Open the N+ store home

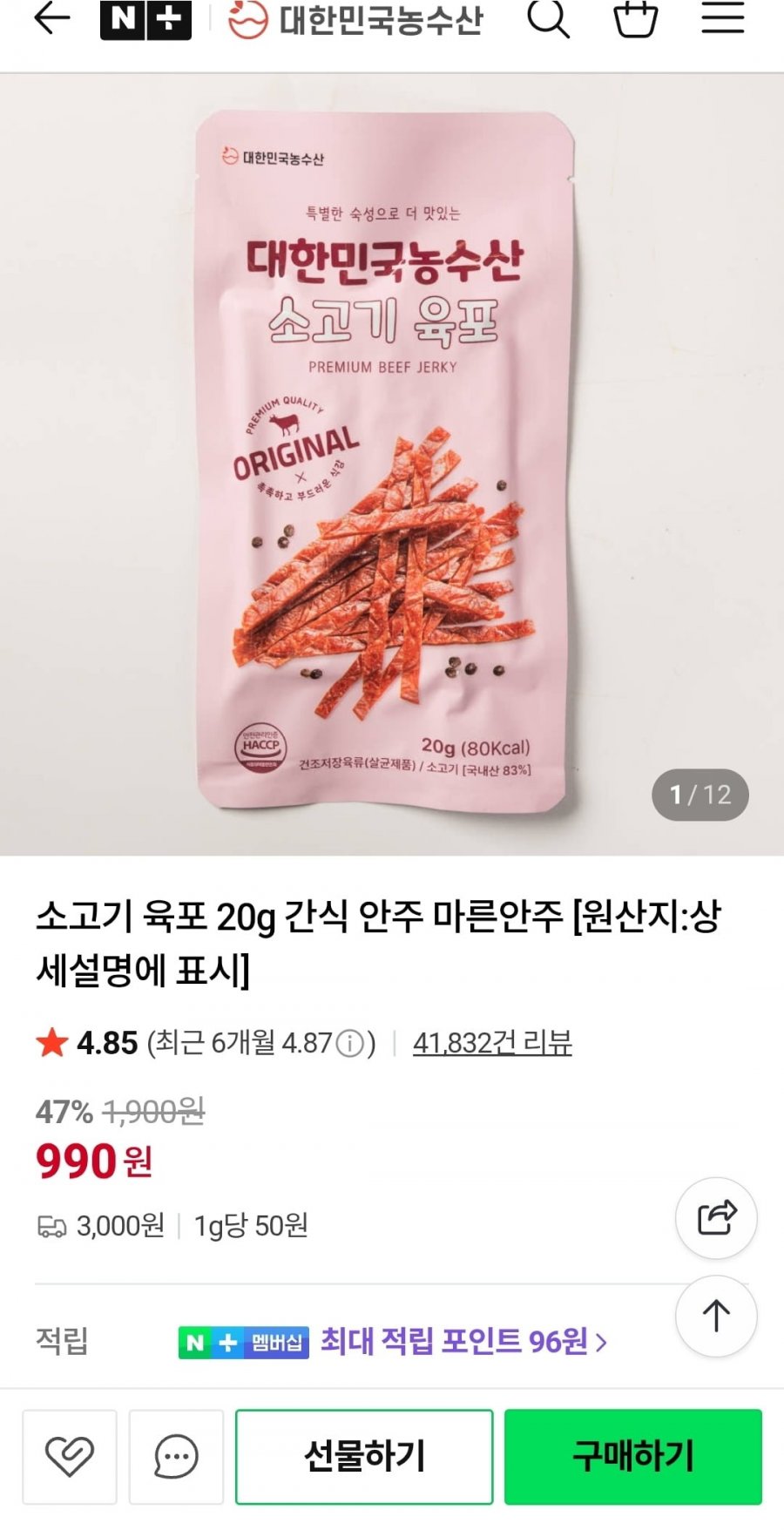click(145, 19)
